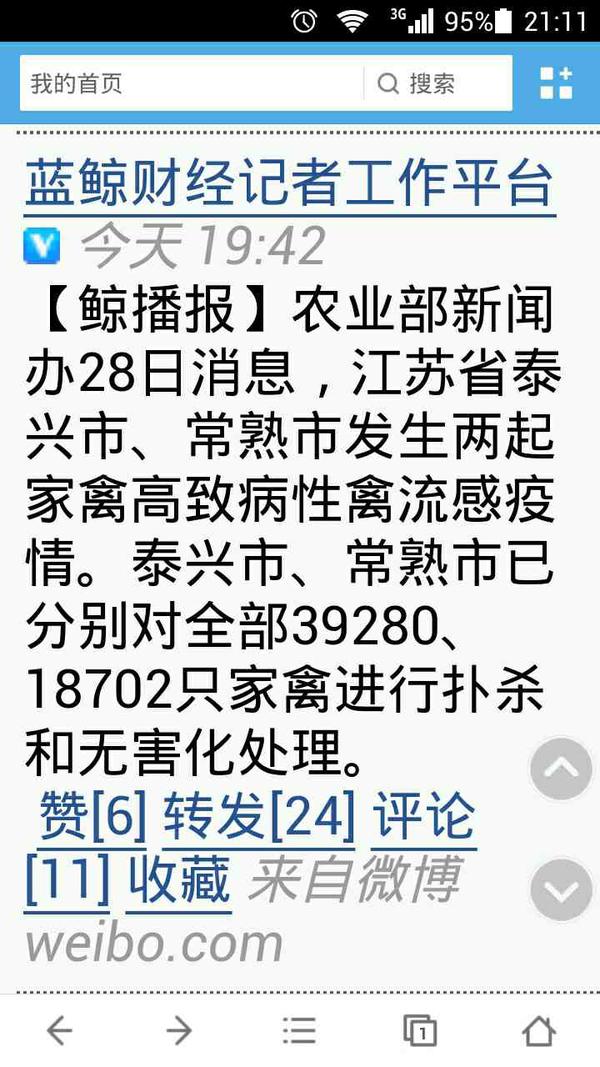Open the 蓝鲸财经记者工作平台 profile link
Screen dimensions: 600x1067
pyautogui.click(x=290, y=184)
